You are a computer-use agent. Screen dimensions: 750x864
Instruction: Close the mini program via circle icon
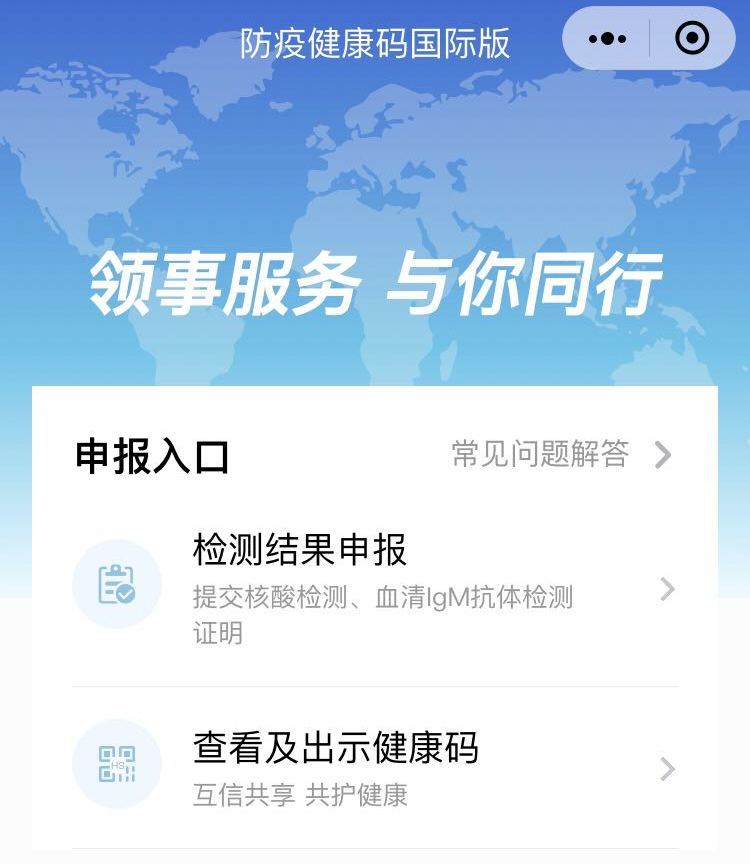pyautogui.click(x=692, y=39)
